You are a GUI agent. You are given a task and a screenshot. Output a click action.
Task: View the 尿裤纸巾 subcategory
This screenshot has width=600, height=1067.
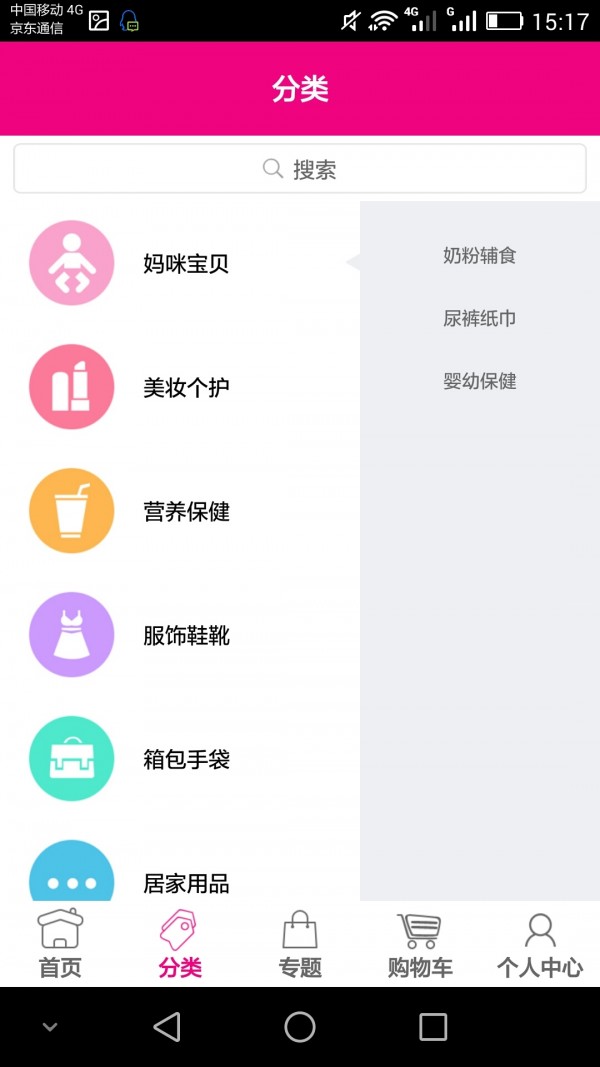[480, 319]
